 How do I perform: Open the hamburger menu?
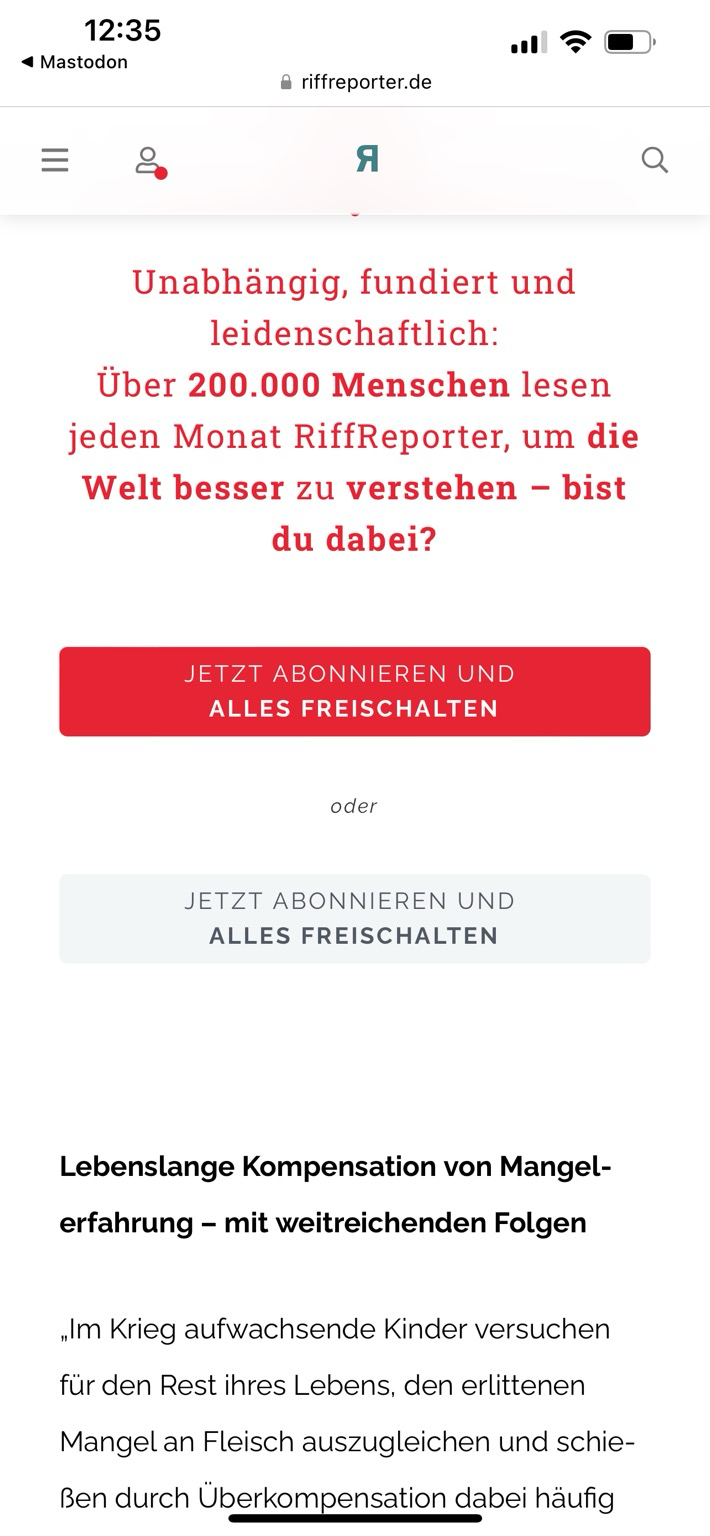55,160
